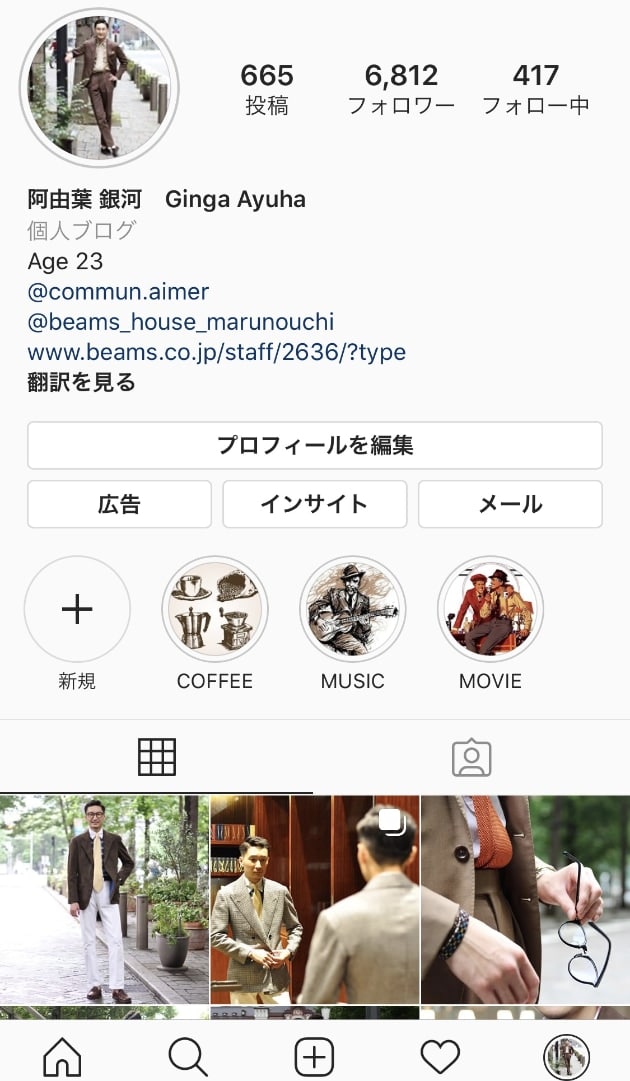Create a 新規 story highlight
This screenshot has height=1081, width=630.
coord(77,609)
